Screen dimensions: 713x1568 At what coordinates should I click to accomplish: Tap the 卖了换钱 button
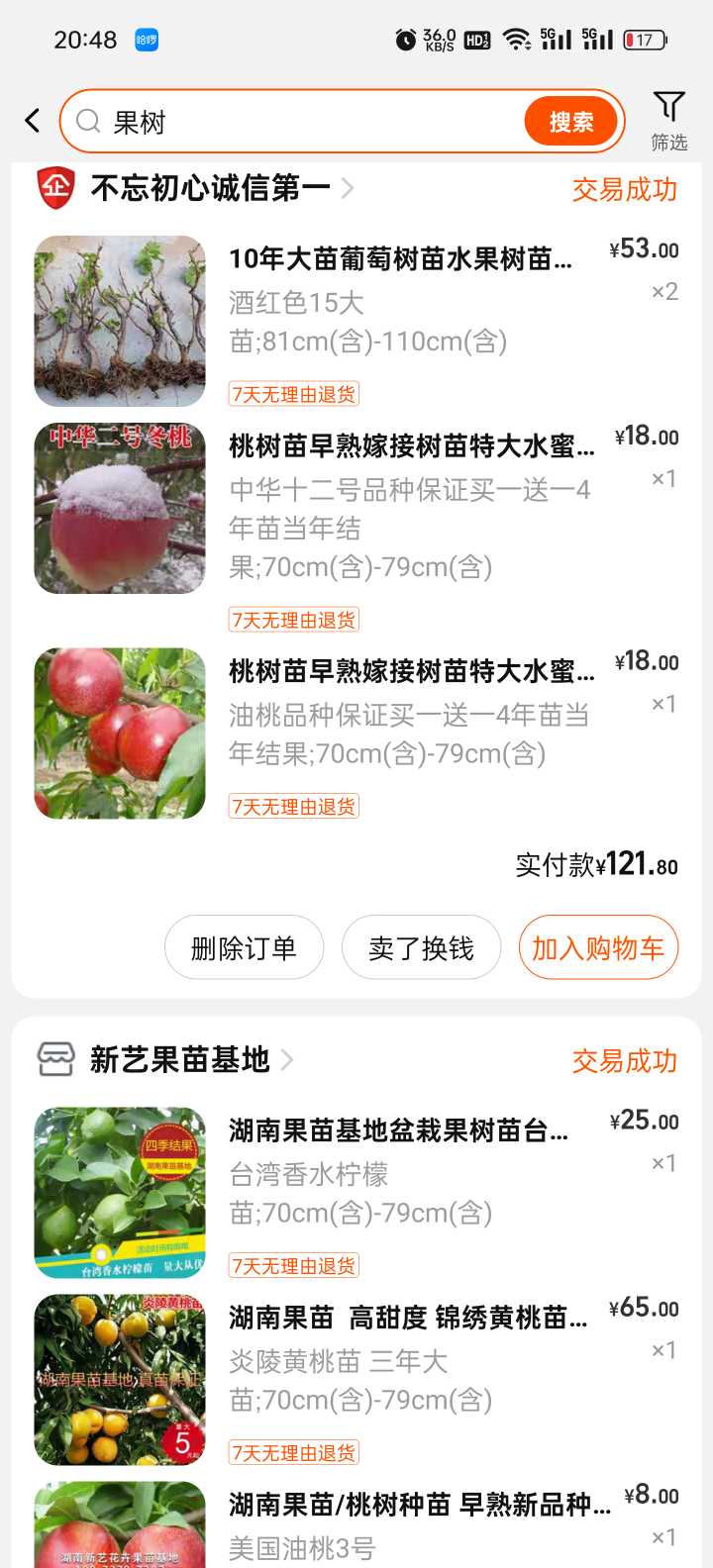click(x=421, y=947)
